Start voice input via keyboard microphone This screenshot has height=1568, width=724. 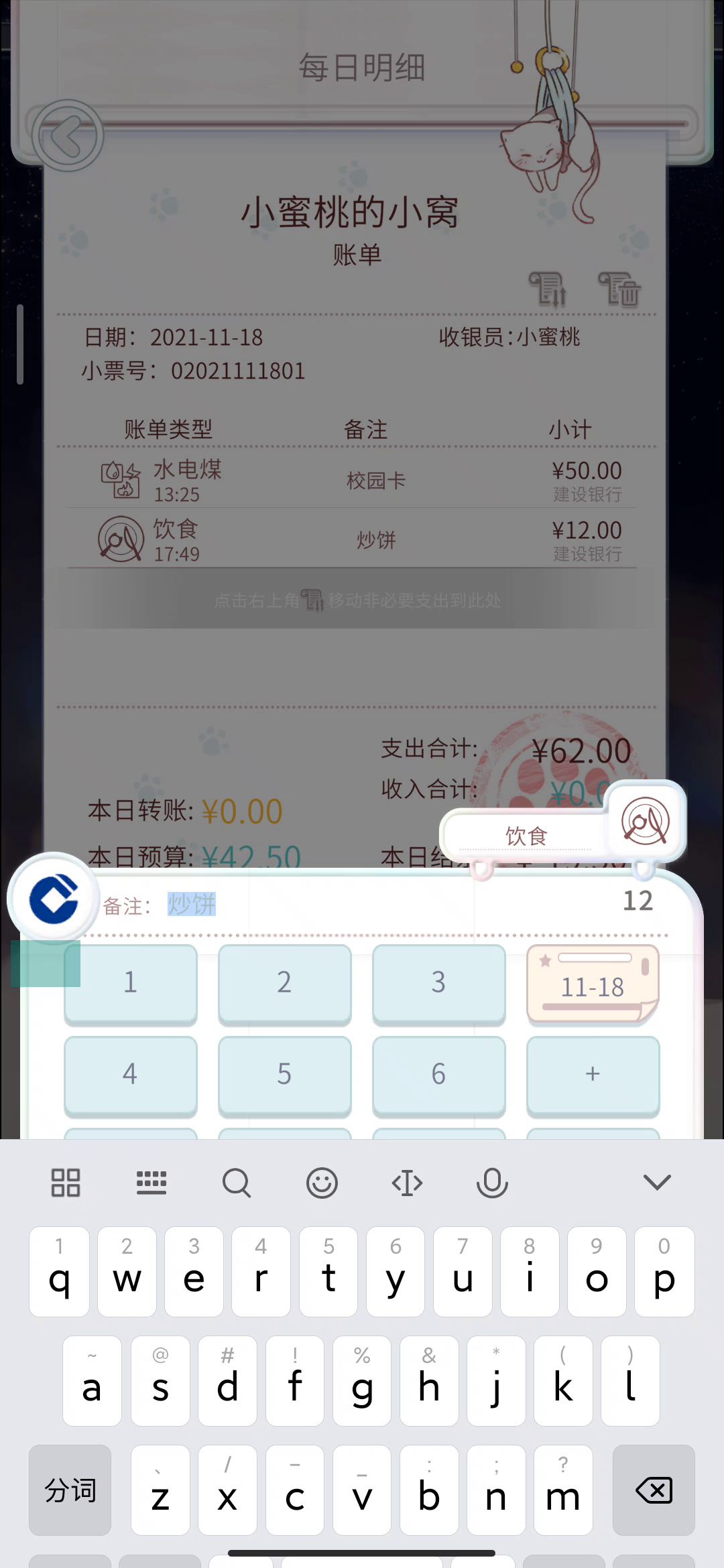click(x=492, y=1183)
